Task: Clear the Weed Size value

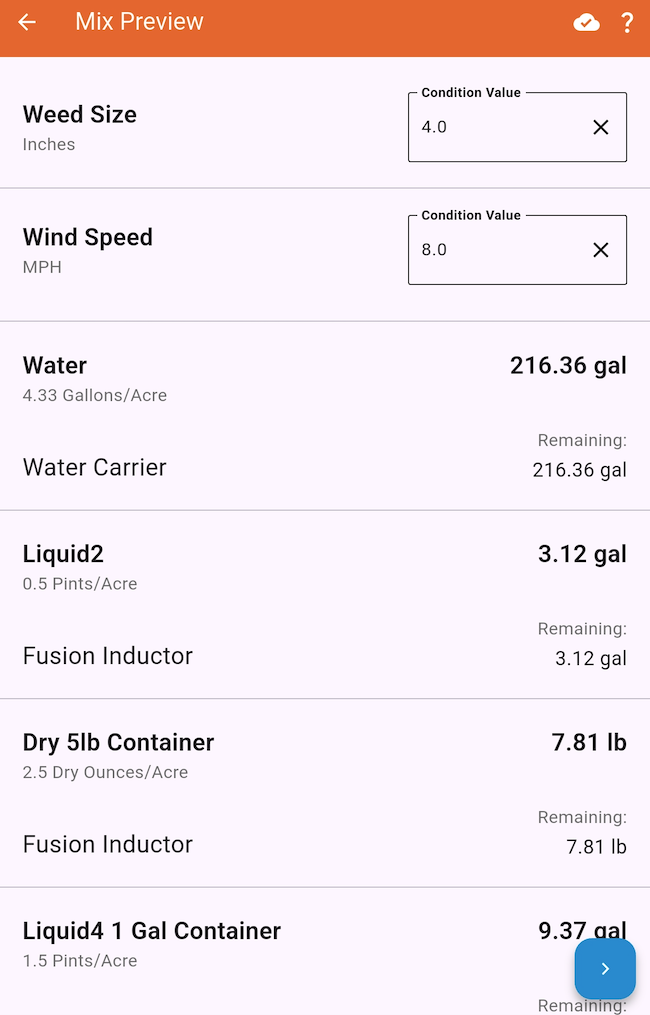Action: 601,127
